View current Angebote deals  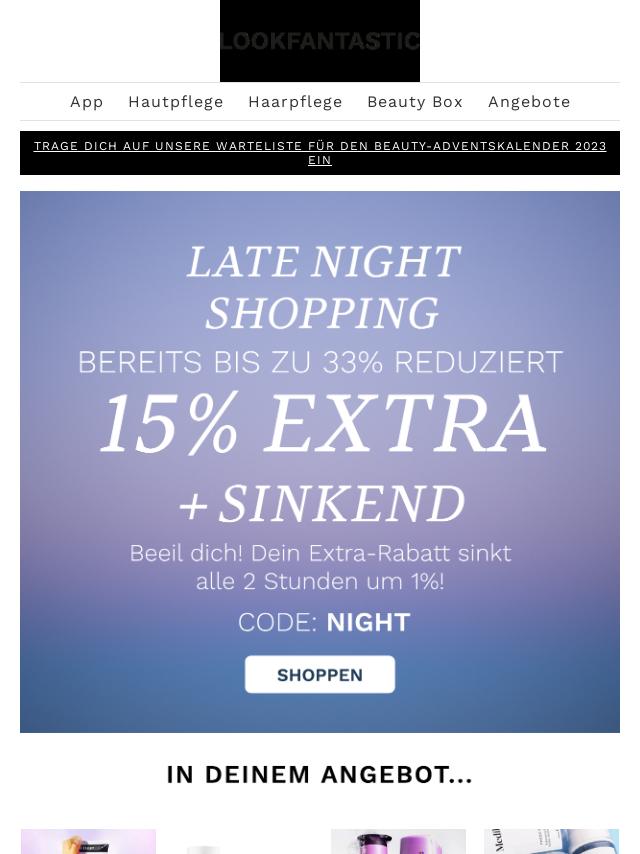tap(529, 102)
